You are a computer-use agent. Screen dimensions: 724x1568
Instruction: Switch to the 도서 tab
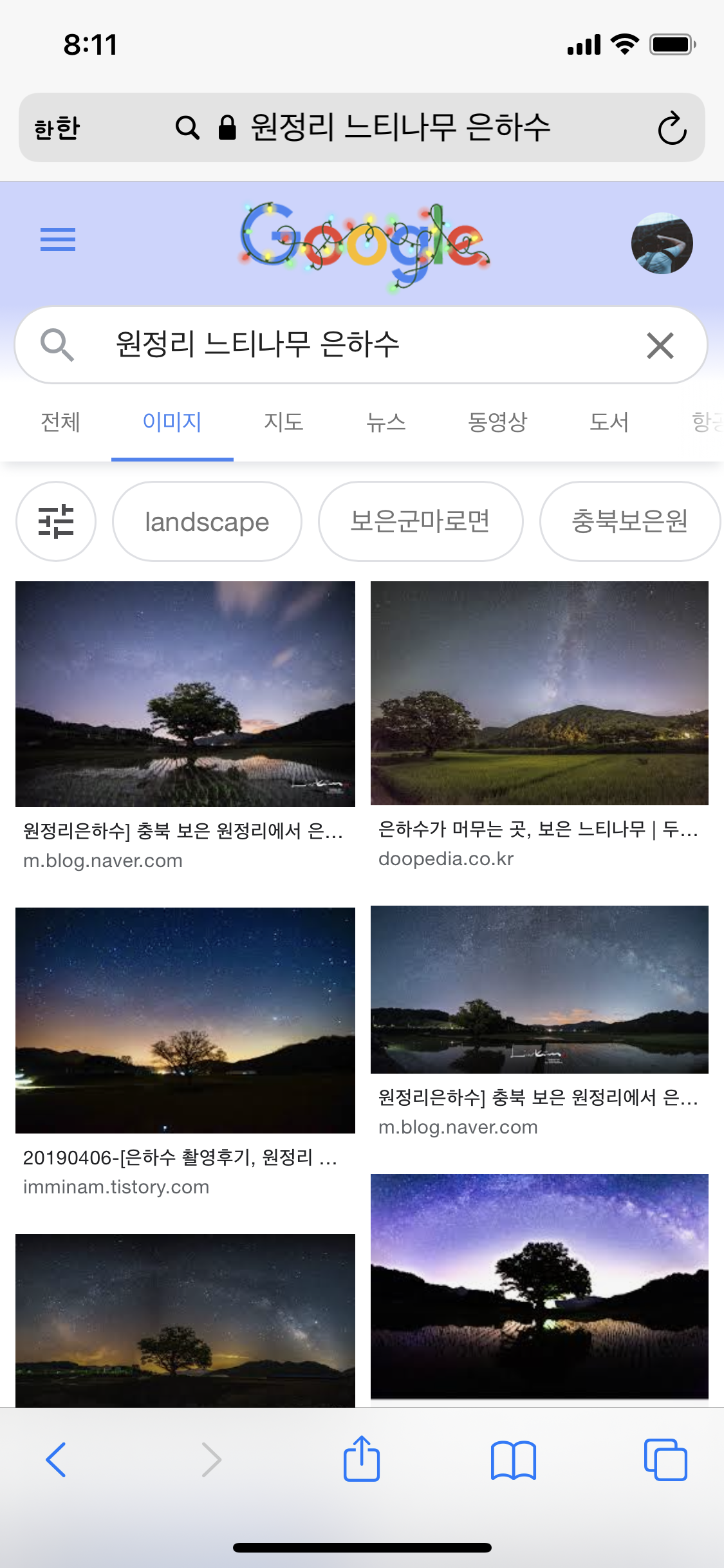pos(609,422)
